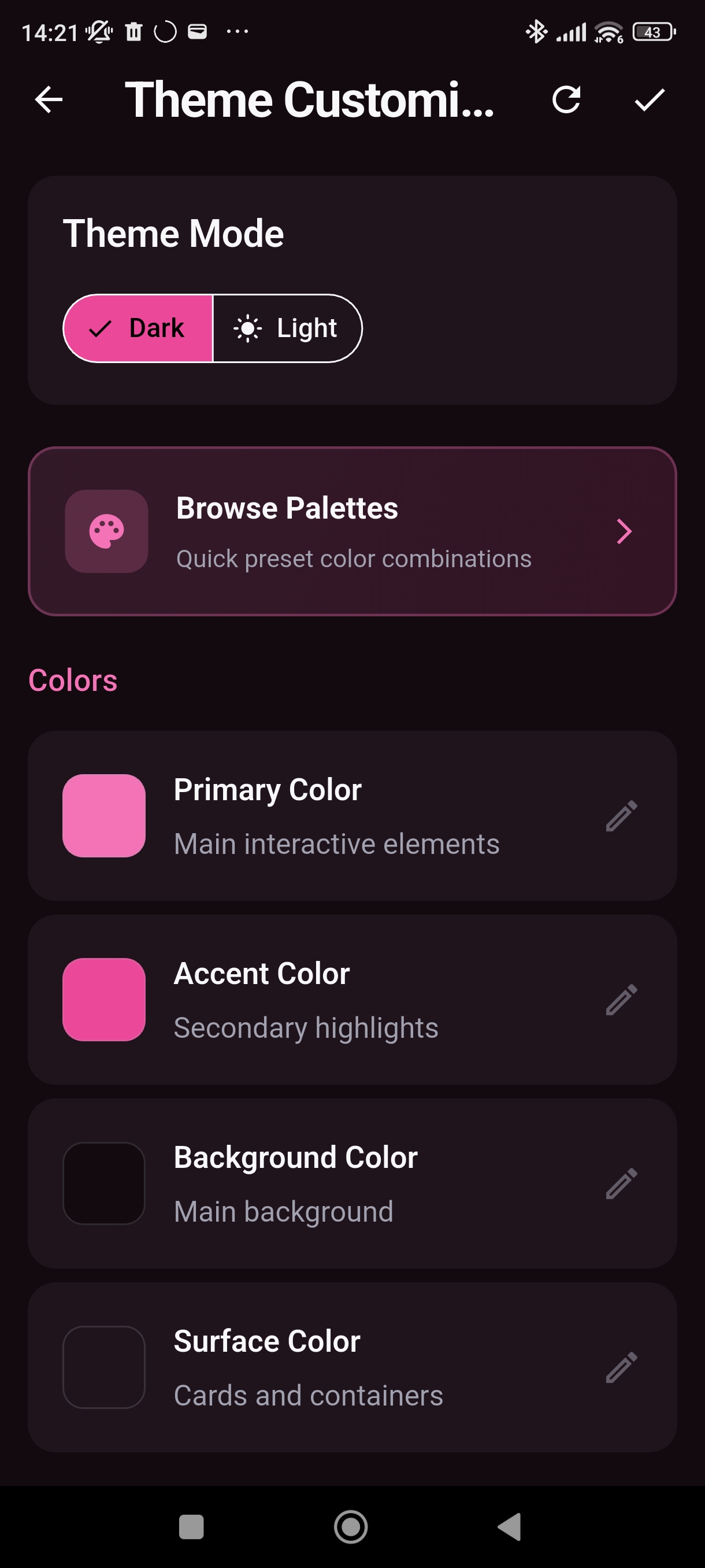The width and height of the screenshot is (705, 1568).
Task: Edit the Surface Color pencil icon
Action: pyautogui.click(x=621, y=1367)
